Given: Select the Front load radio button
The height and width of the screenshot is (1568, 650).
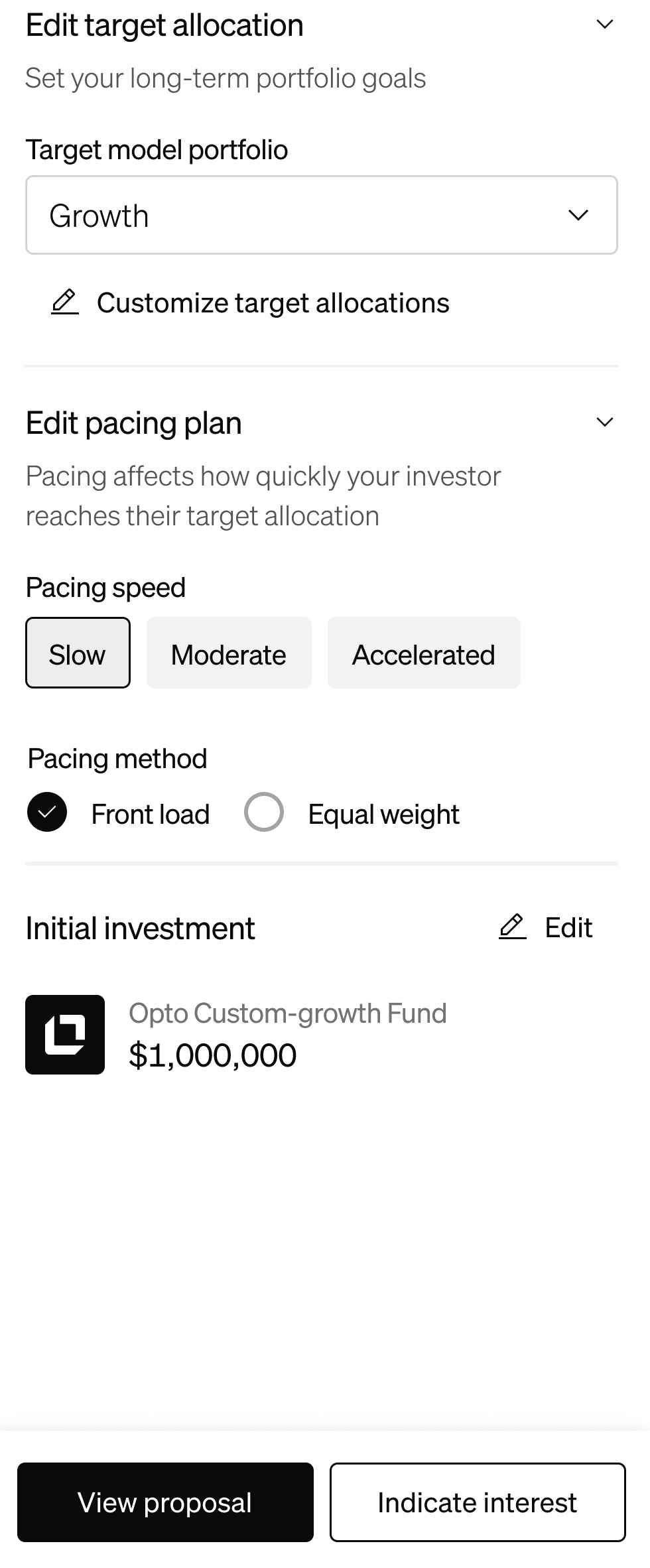Looking at the screenshot, I should (46, 812).
